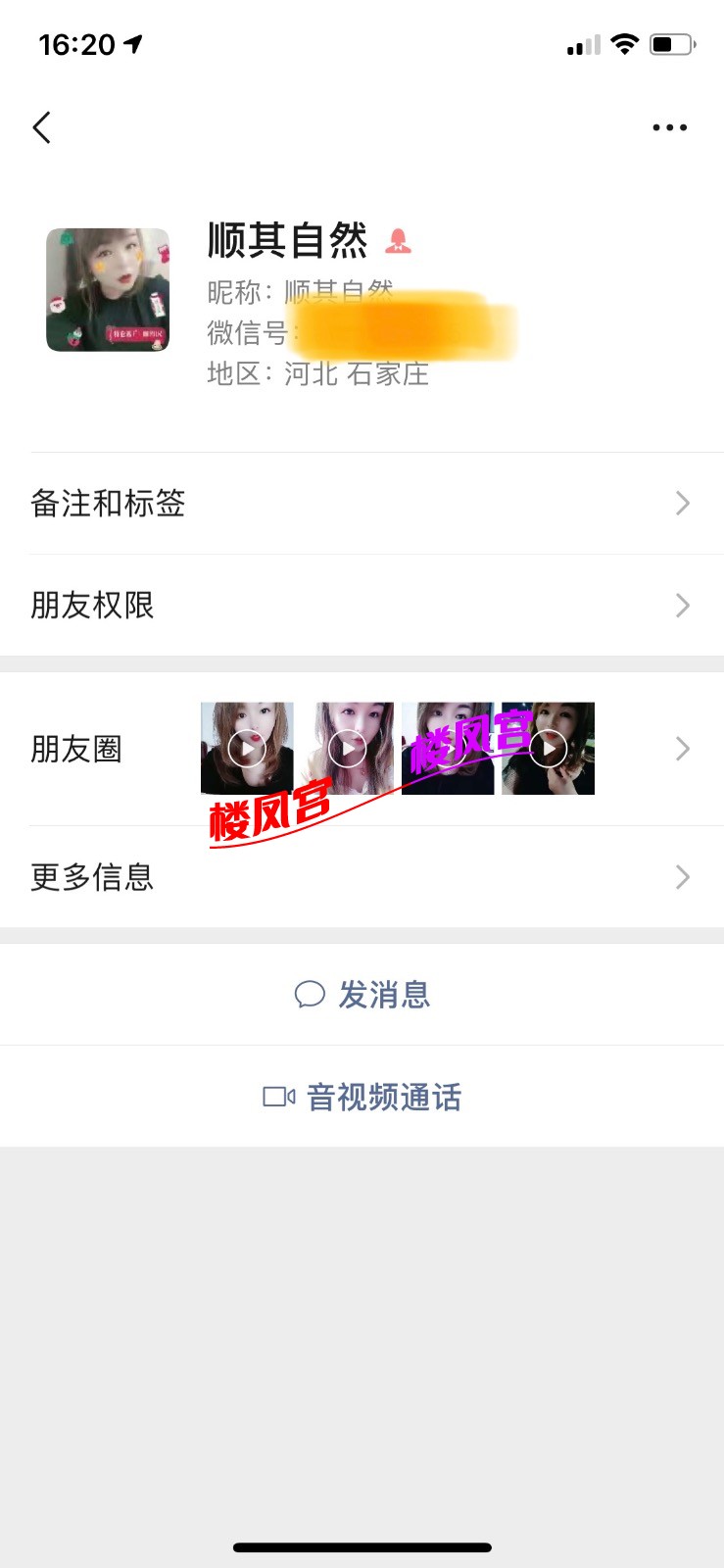
Task: Open 备注和标签 settings row
Action: (362, 504)
